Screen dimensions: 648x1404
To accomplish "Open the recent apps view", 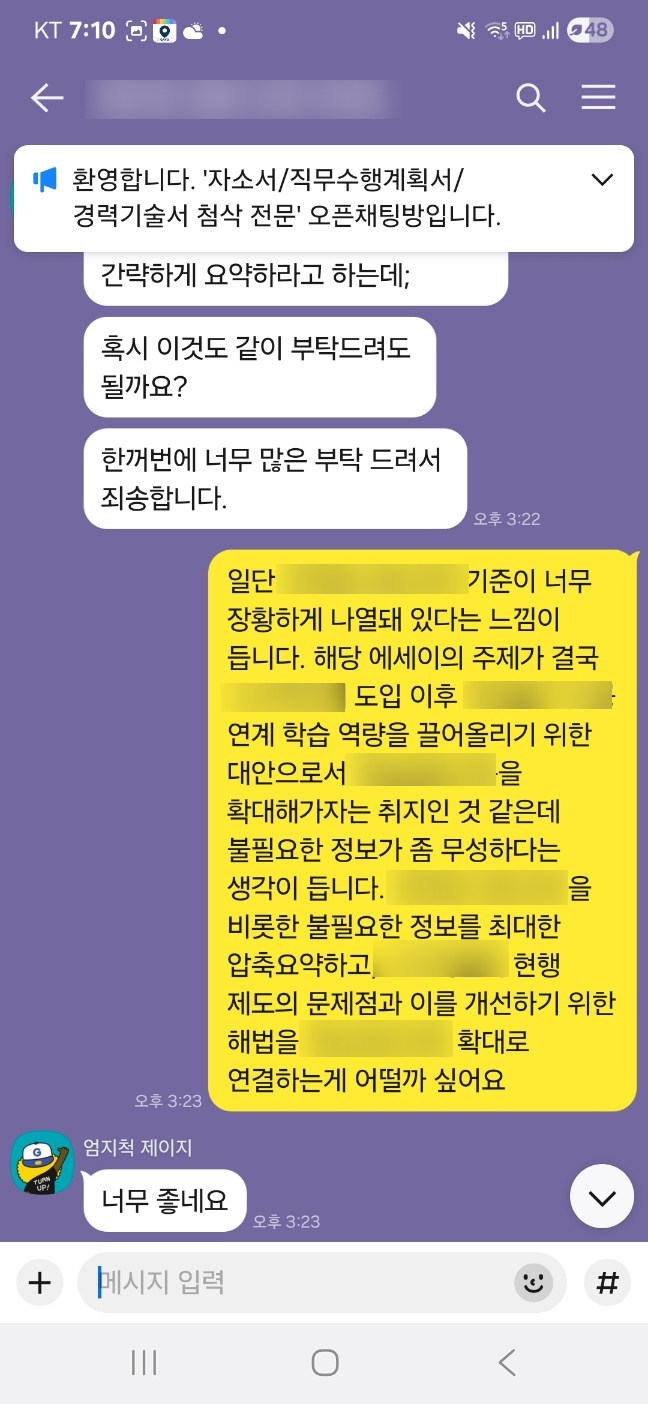I will pyautogui.click(x=144, y=1362).
